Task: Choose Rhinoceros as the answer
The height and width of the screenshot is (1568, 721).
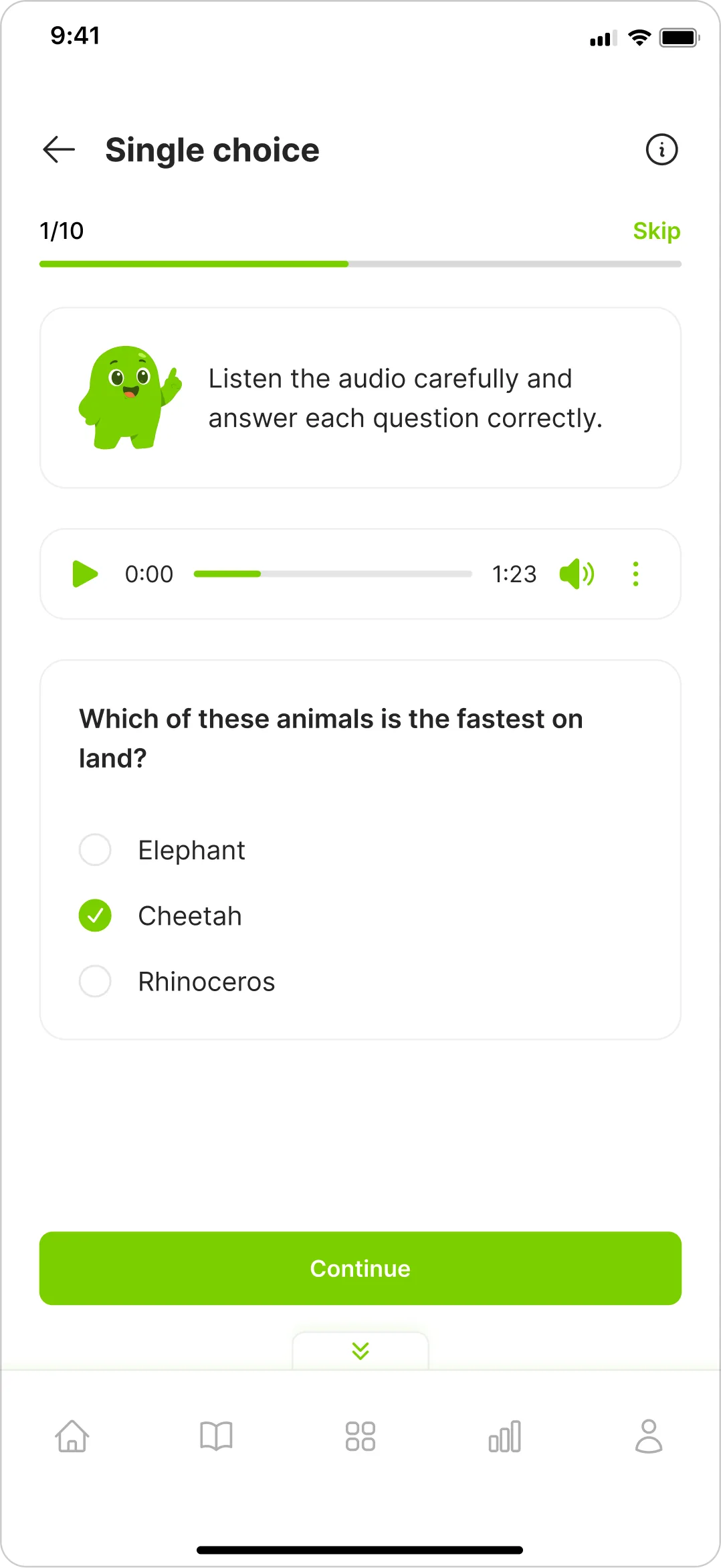Action: click(x=95, y=982)
